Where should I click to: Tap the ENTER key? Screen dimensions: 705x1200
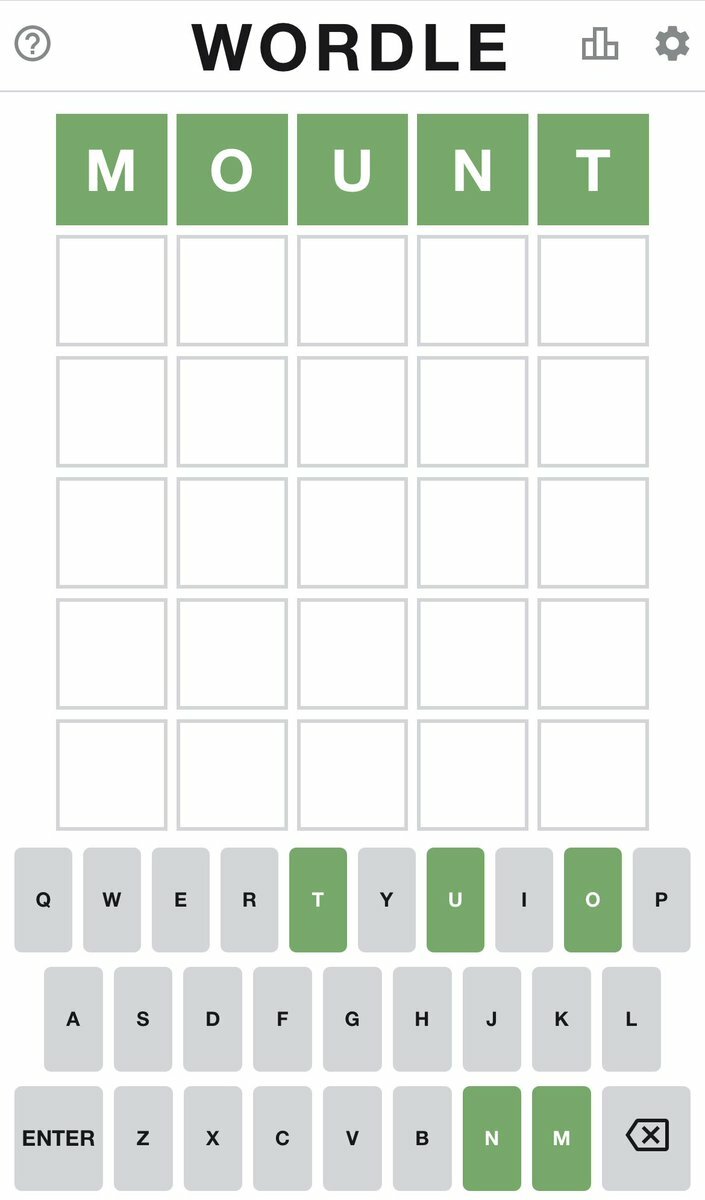click(x=58, y=1138)
